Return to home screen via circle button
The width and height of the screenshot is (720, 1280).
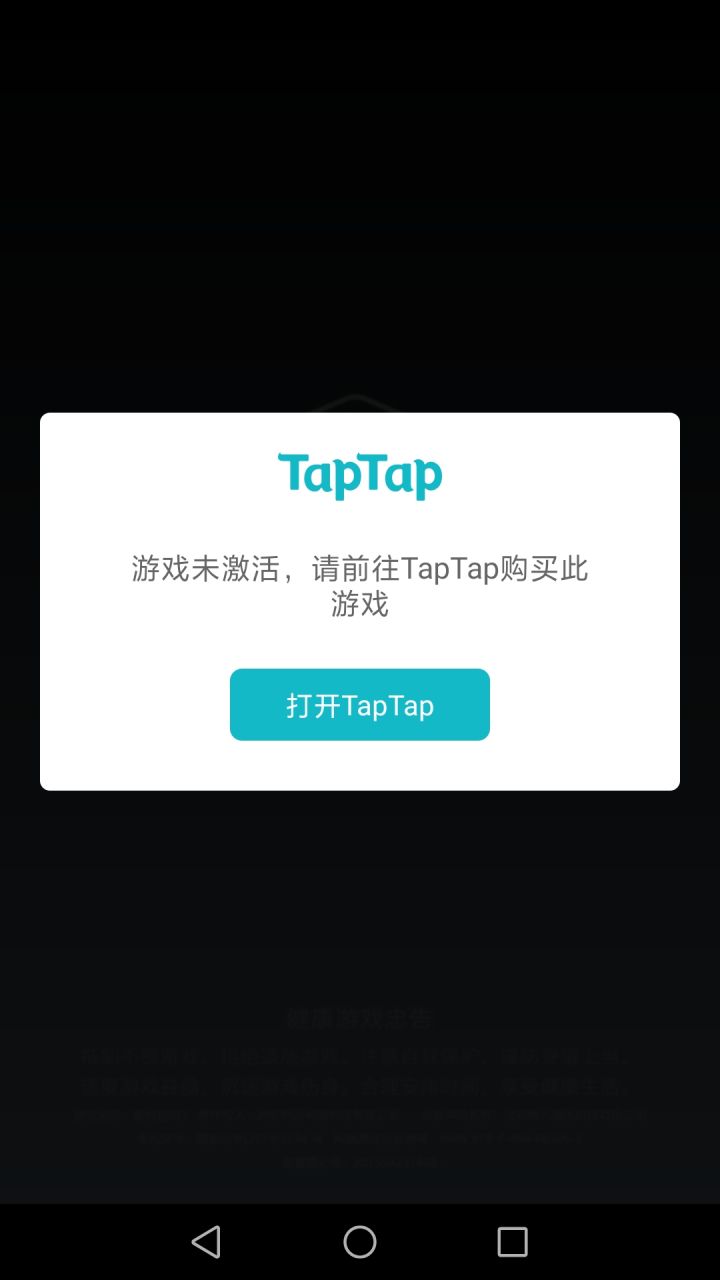(x=360, y=1242)
